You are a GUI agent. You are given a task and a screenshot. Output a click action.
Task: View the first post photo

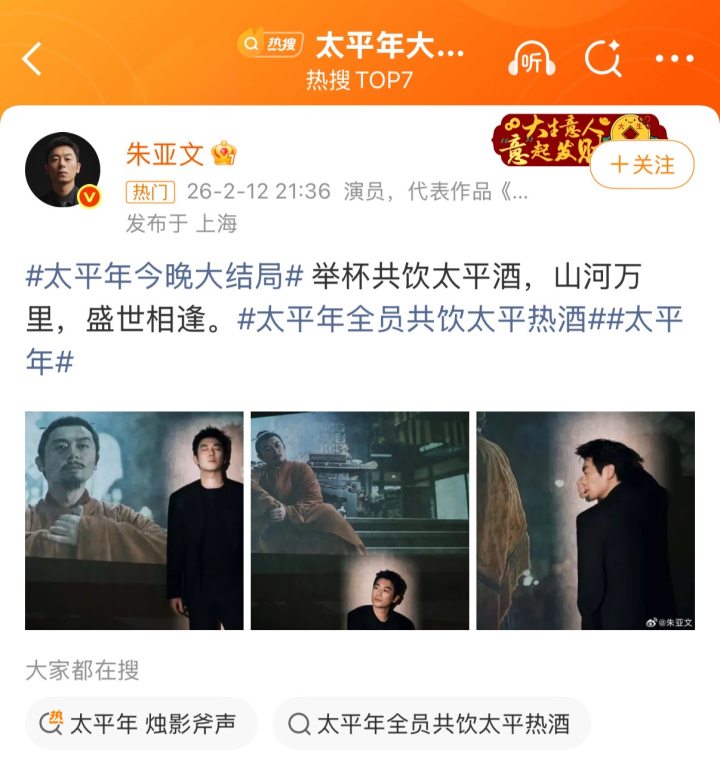(x=134, y=520)
